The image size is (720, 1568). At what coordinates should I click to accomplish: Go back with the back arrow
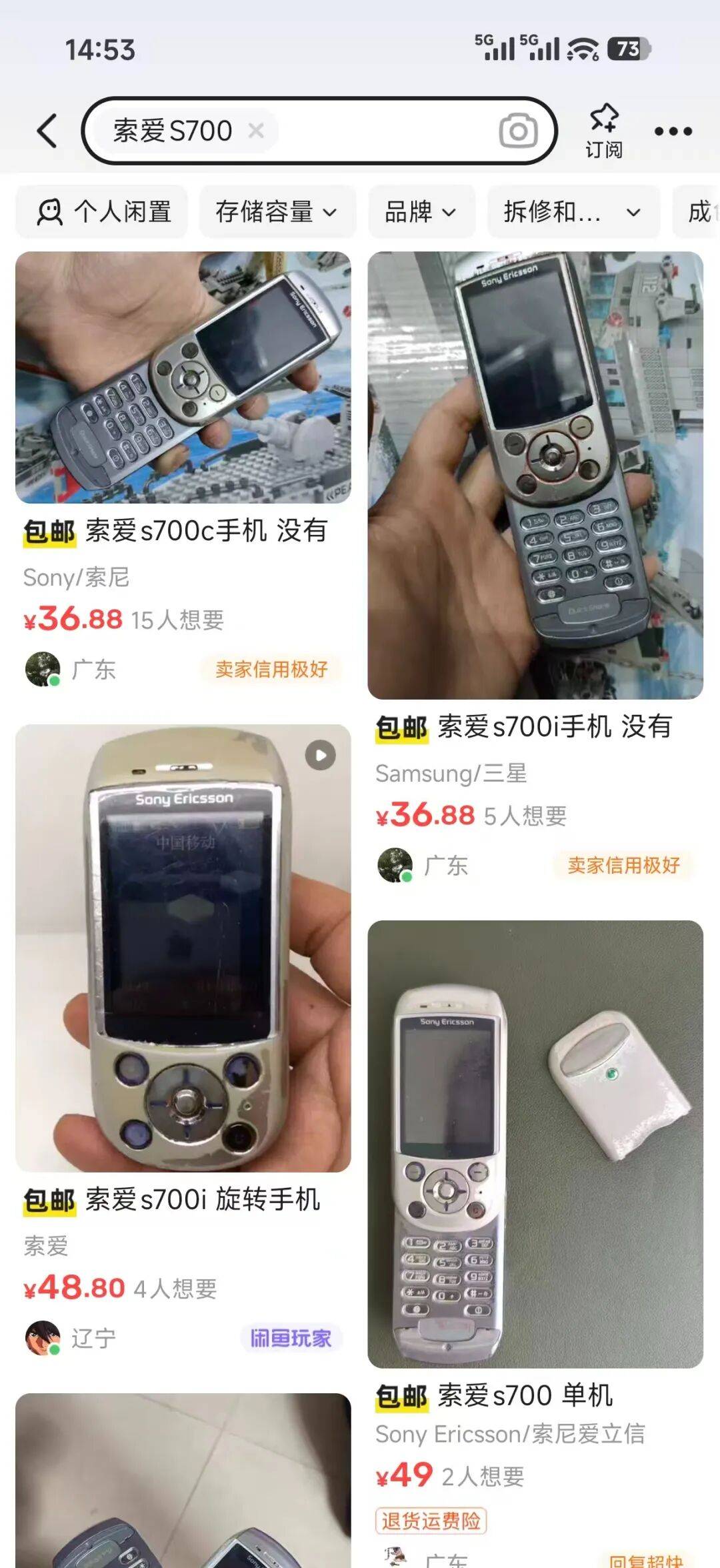pyautogui.click(x=47, y=130)
